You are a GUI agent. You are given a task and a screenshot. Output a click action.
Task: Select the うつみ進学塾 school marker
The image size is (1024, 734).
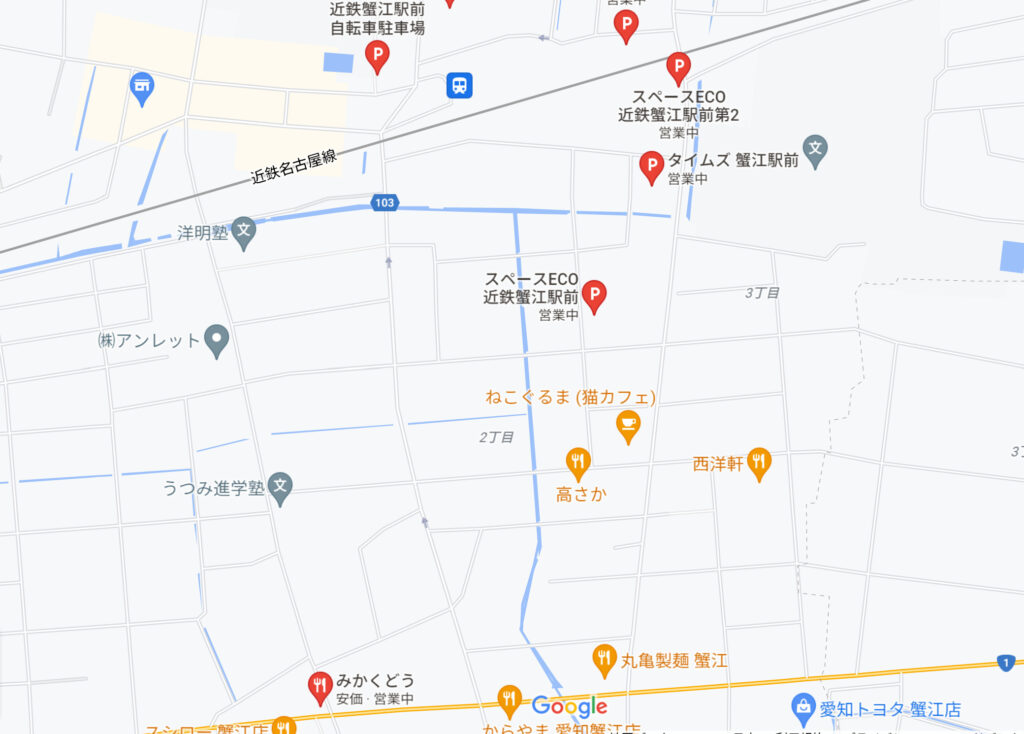(x=282, y=487)
